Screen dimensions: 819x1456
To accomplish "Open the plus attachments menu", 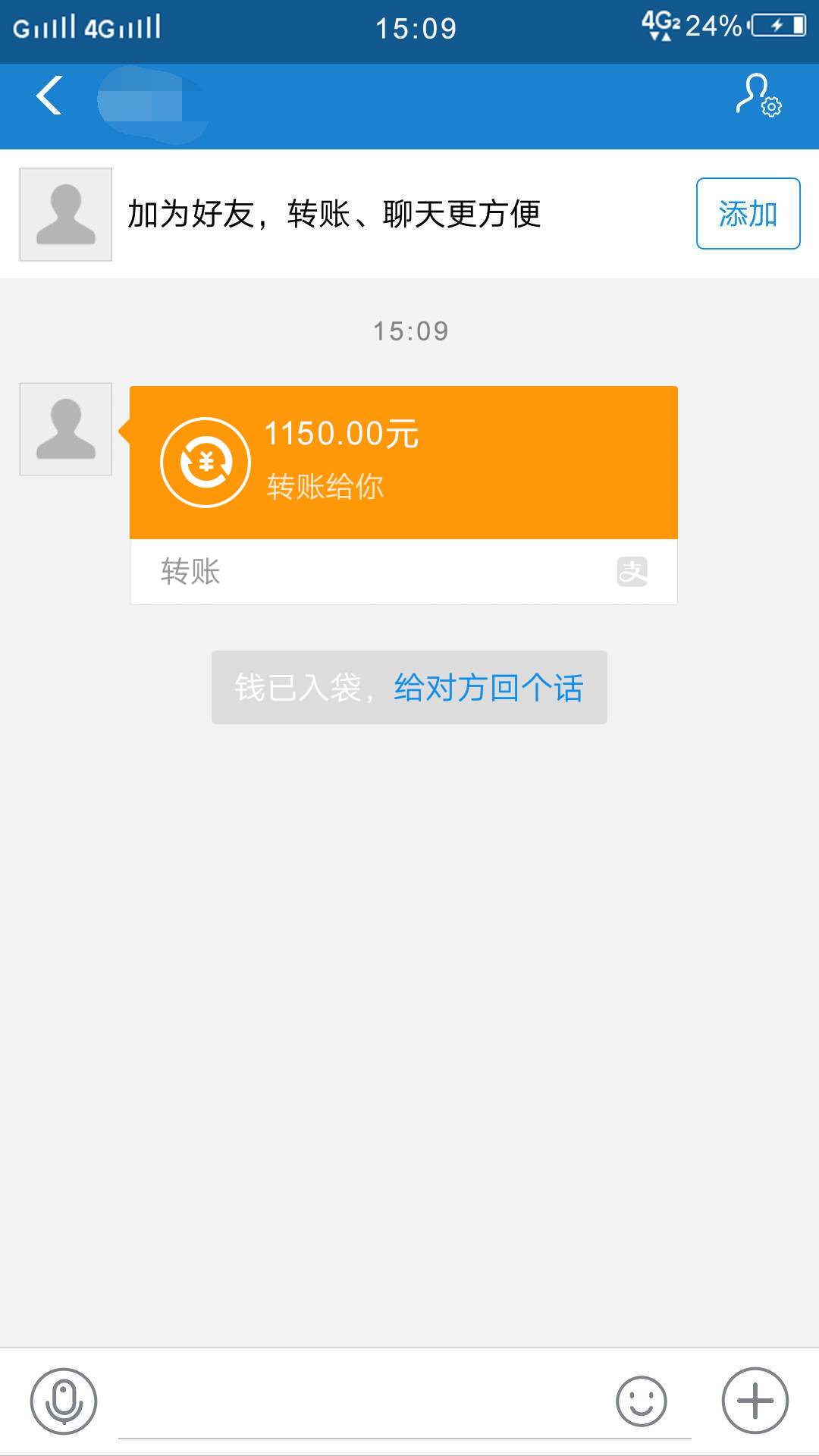I will click(755, 1401).
